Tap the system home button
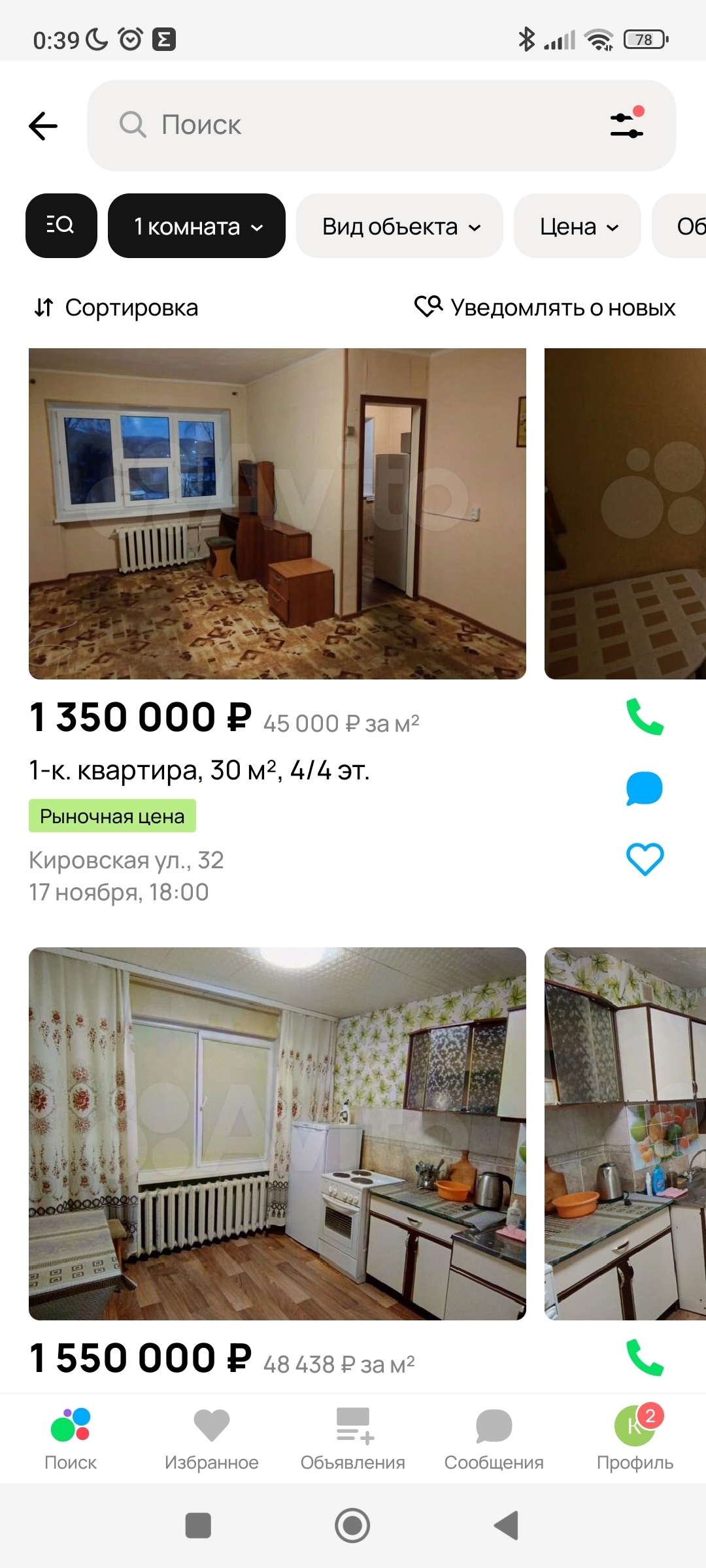 point(353,1526)
